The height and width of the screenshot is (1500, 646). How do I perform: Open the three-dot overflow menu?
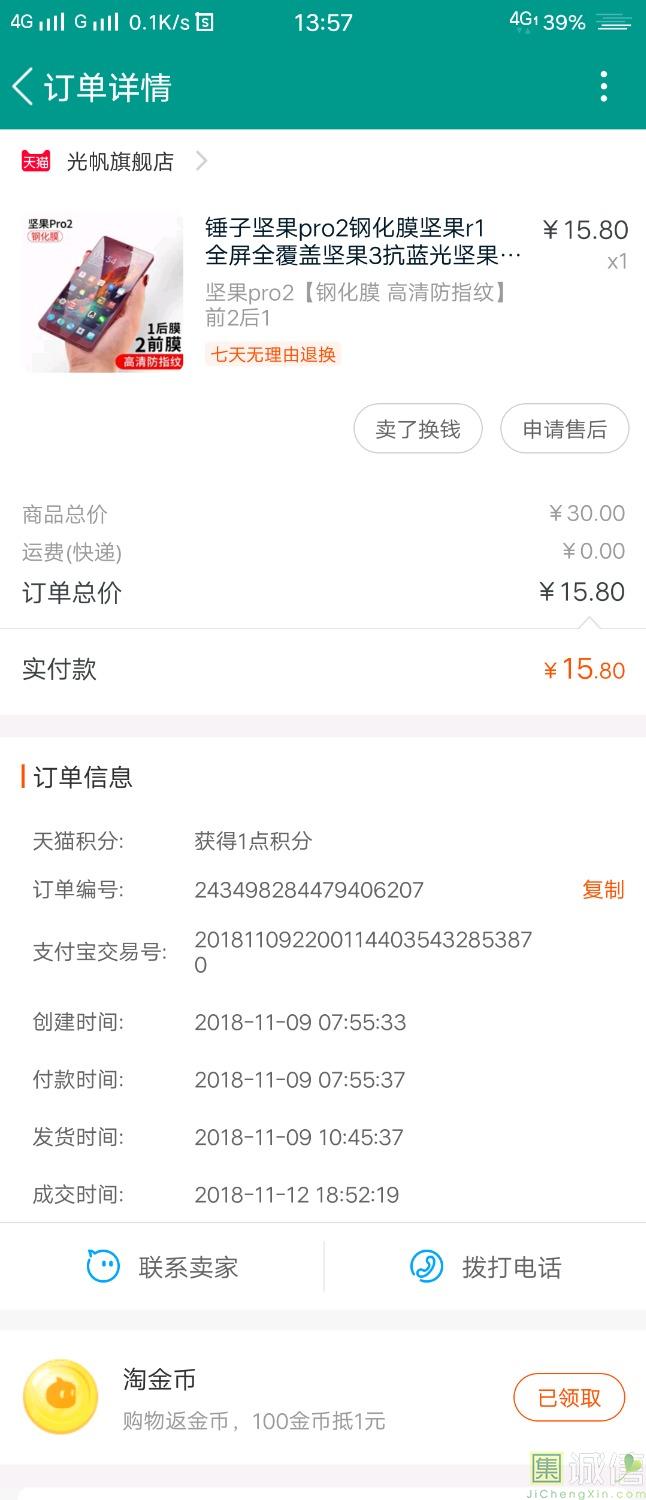click(x=603, y=87)
